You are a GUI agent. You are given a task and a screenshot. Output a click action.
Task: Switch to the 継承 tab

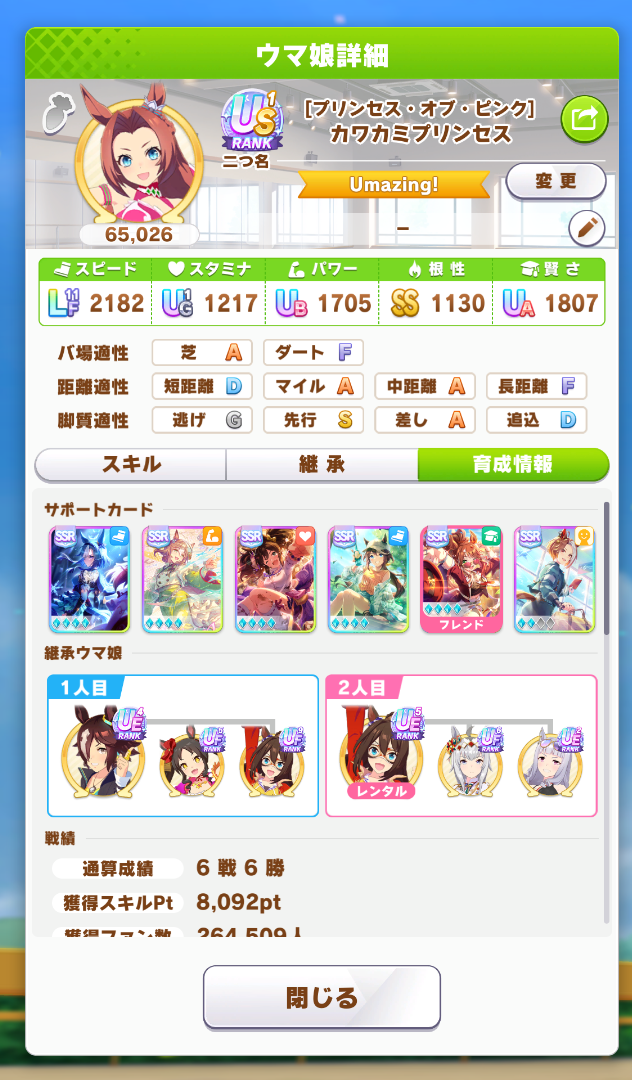coord(322,465)
